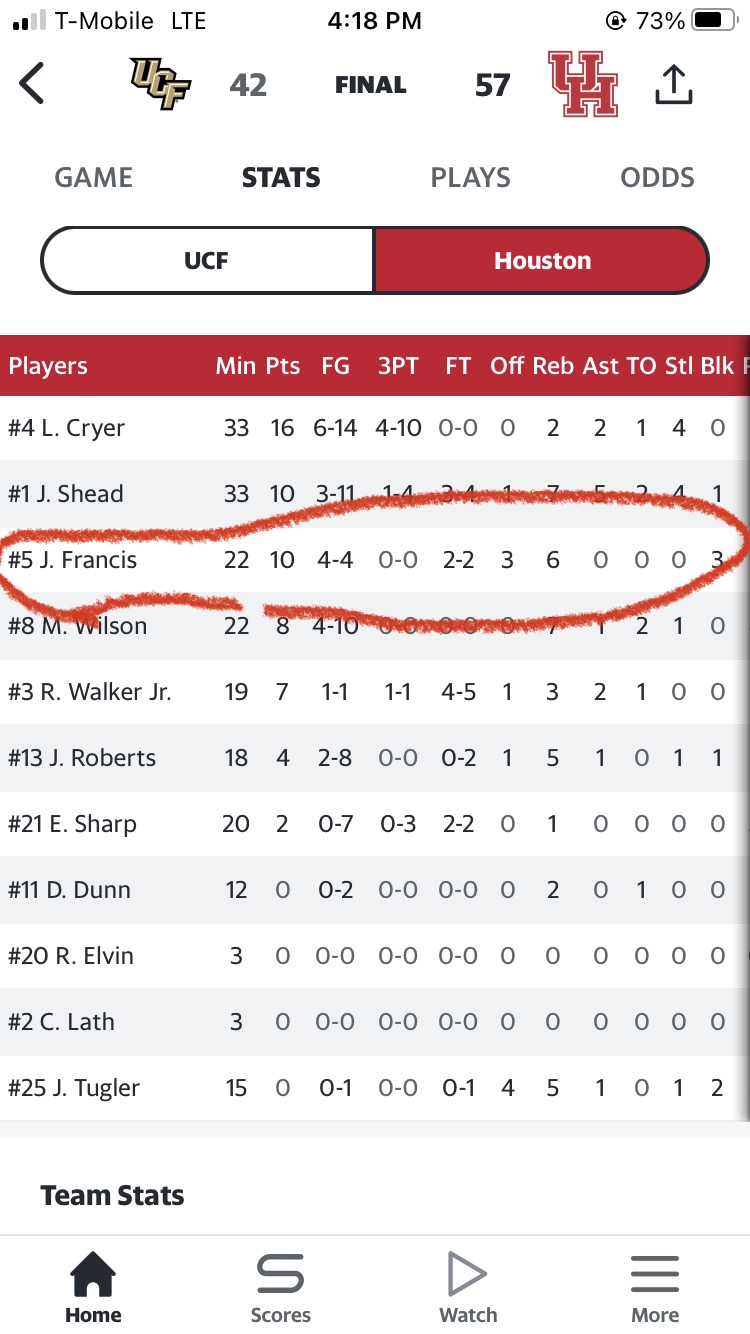Open the Scores tab

[281, 1287]
